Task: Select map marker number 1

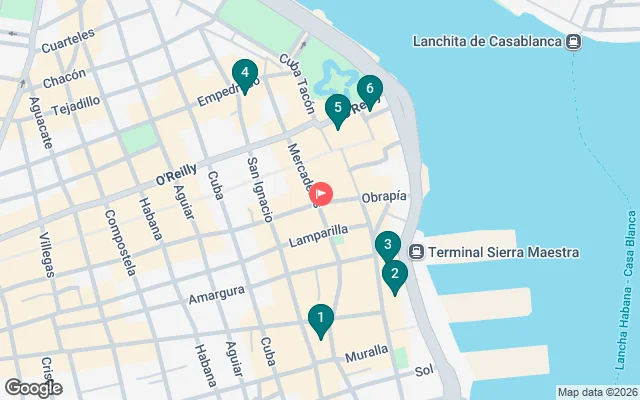Action: [x=320, y=320]
